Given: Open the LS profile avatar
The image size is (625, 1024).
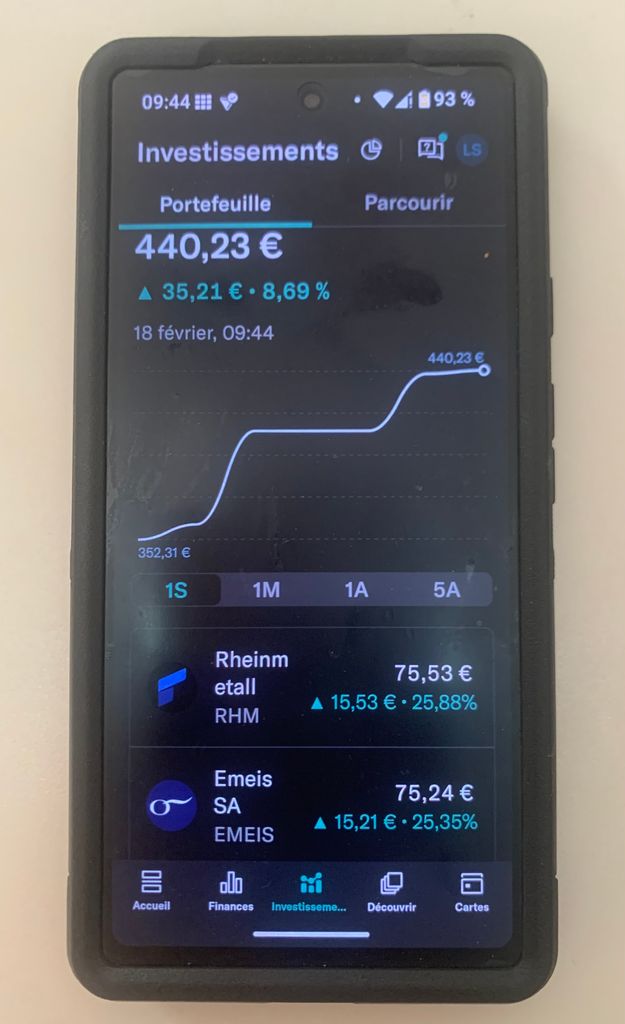Looking at the screenshot, I should click(x=472, y=150).
